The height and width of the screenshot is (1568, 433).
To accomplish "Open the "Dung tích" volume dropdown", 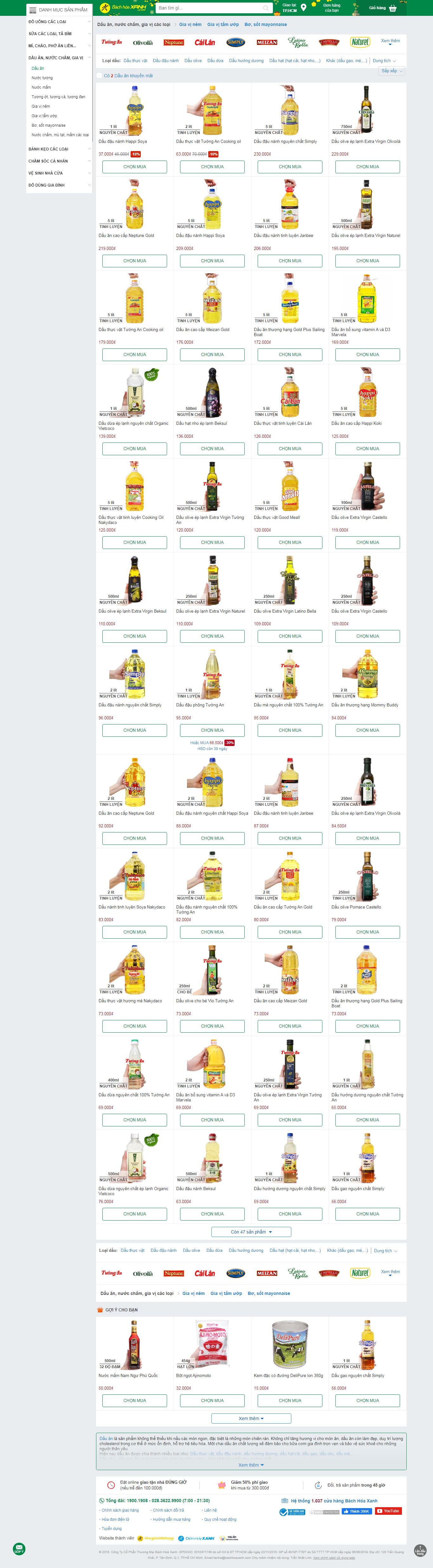I will point(384,61).
